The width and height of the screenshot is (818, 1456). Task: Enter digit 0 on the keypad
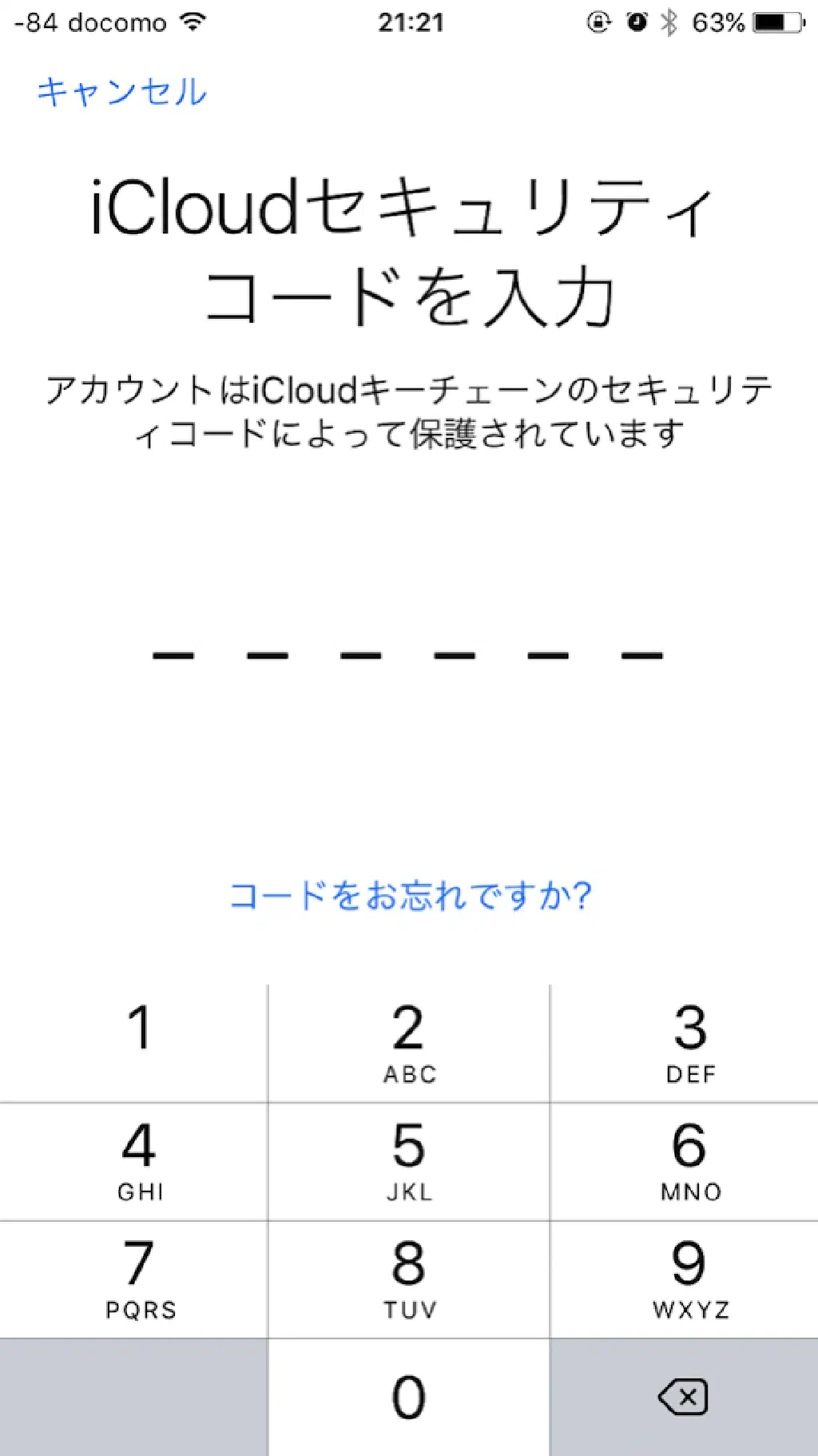(409, 1397)
